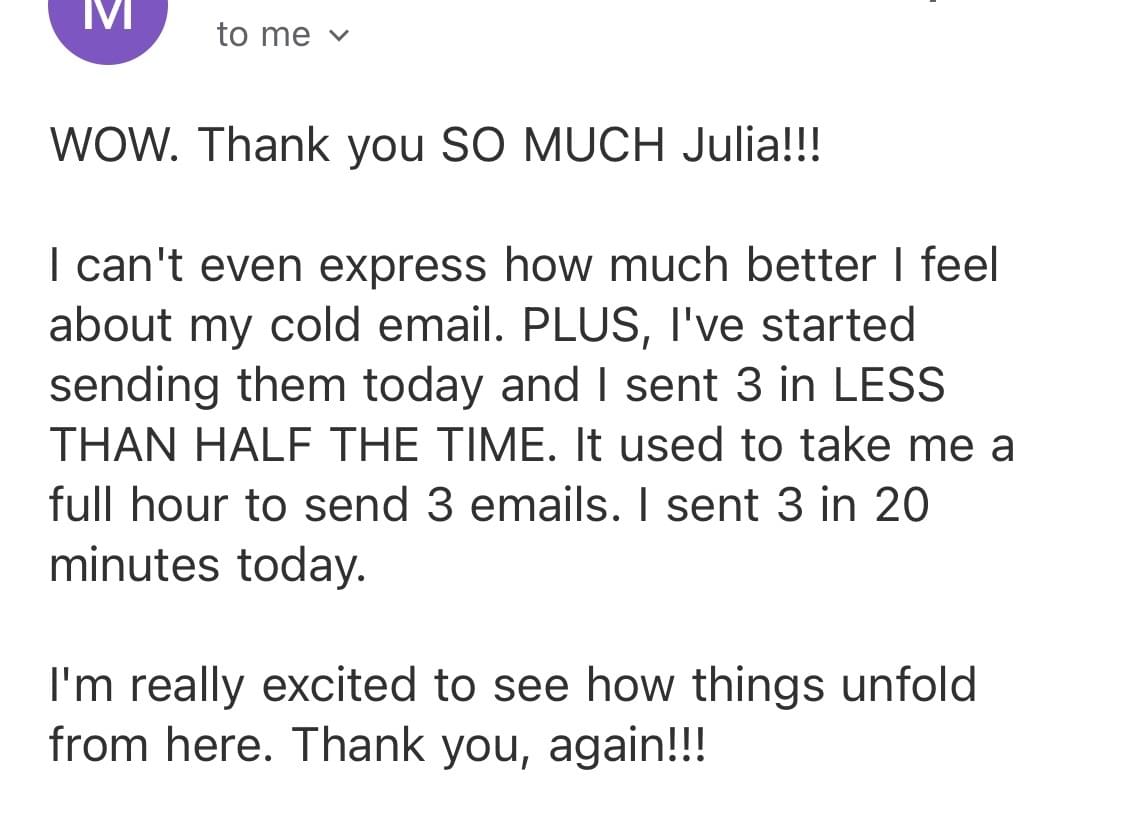Open the sender's M avatar

[108, 20]
